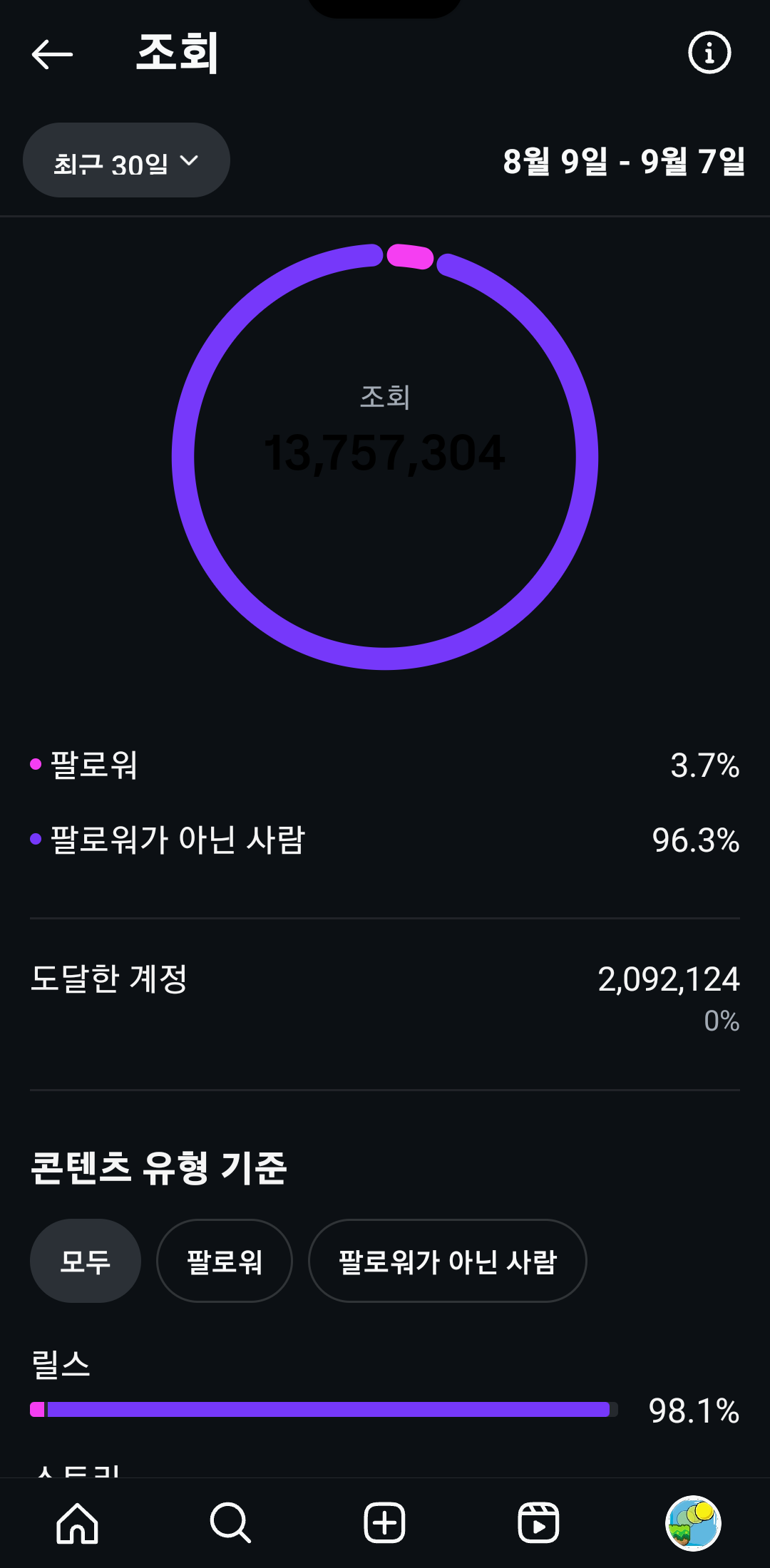Screen dimensions: 770x1568
Task: Create a new post with the plus icon
Action: point(385,1523)
